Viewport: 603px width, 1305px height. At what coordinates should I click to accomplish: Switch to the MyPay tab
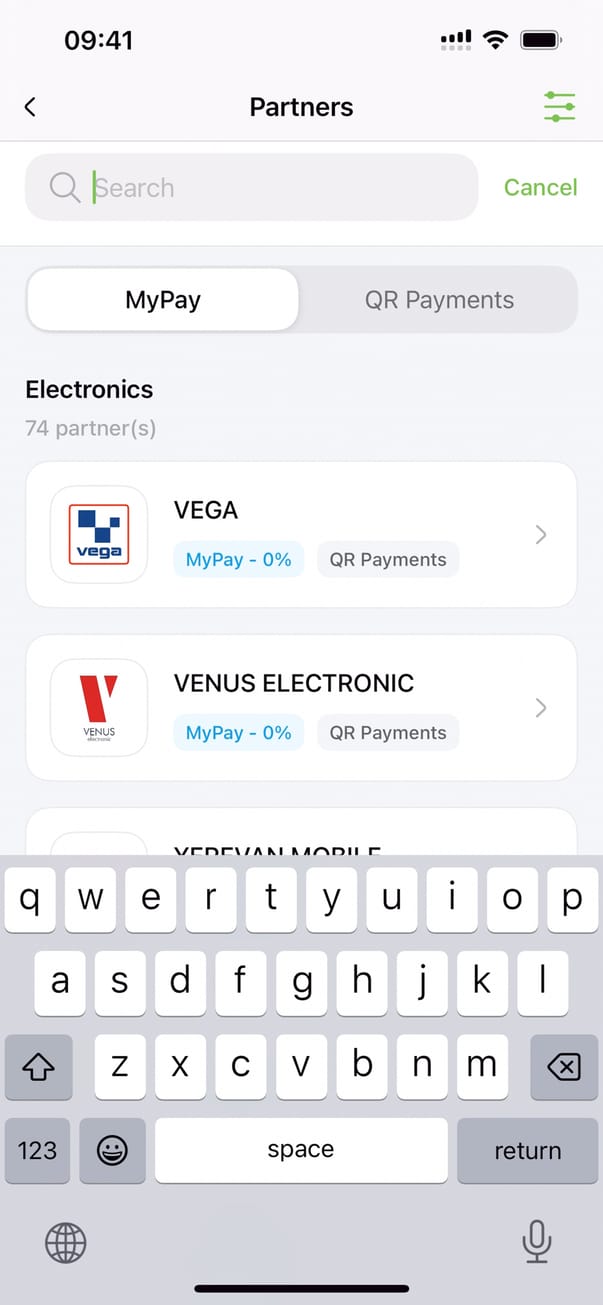pyautogui.click(x=163, y=300)
